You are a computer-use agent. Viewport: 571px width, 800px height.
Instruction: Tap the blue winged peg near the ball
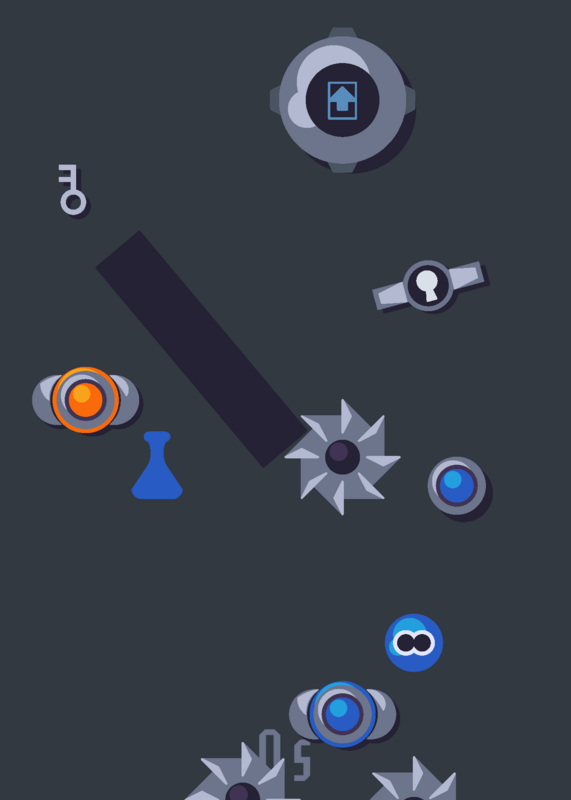coord(342,714)
